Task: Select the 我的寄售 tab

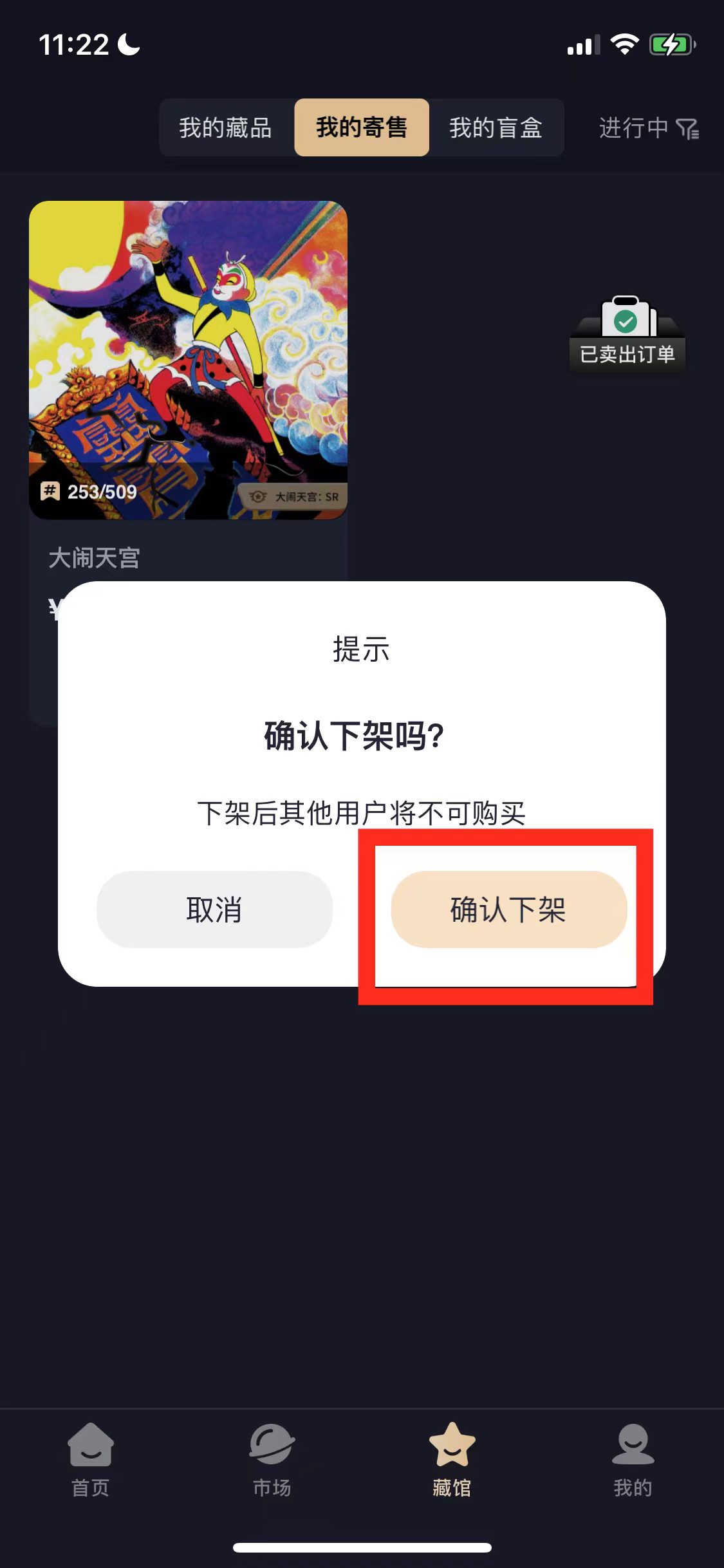Action: (x=361, y=127)
